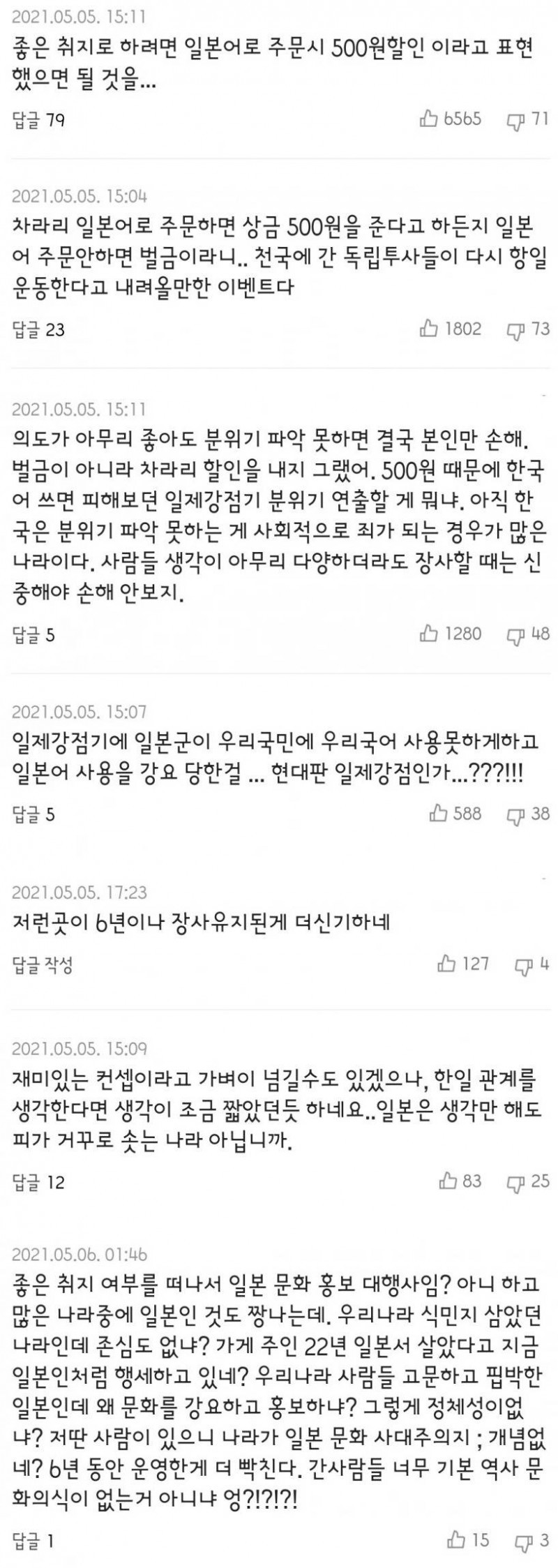
Task: Tap 답글 작성 under the 17:23 comment
Action: point(43,966)
